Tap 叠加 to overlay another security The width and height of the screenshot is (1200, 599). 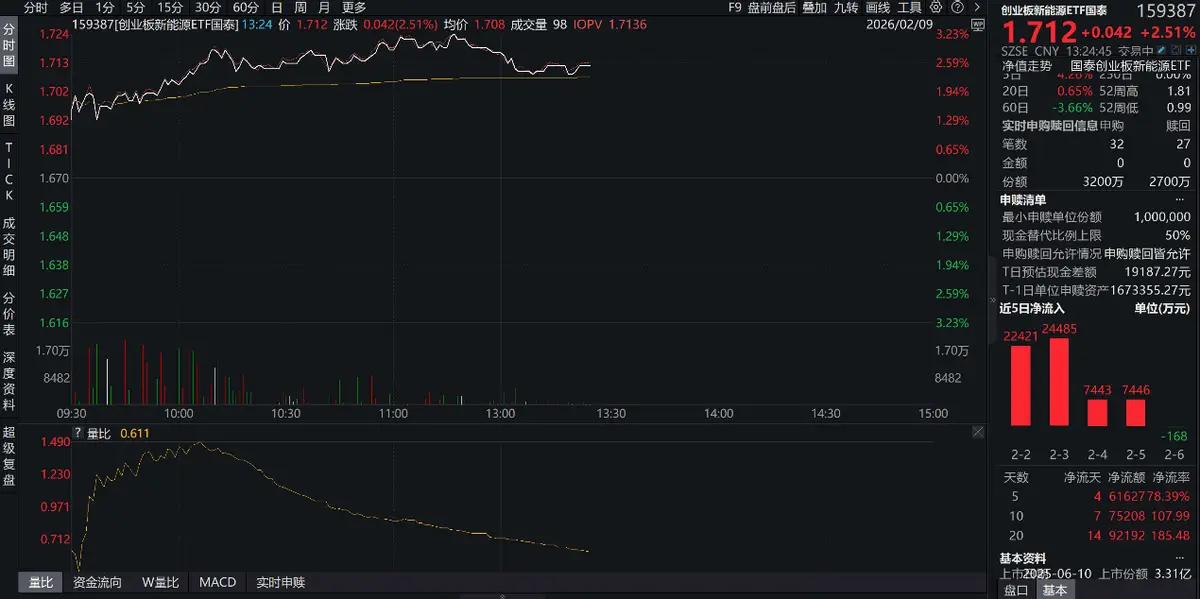pyautogui.click(x=815, y=7)
